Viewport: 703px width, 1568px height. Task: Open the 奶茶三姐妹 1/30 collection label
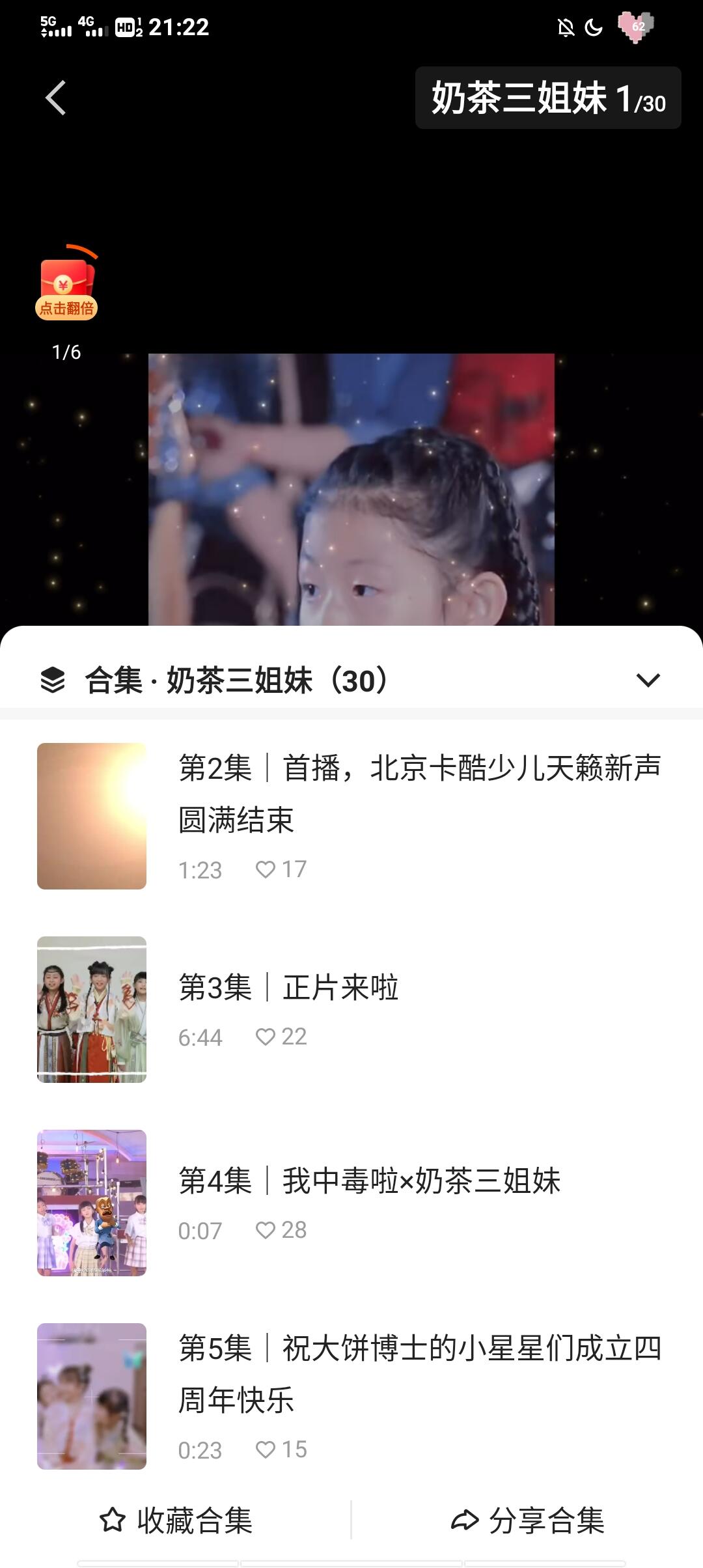tap(548, 98)
